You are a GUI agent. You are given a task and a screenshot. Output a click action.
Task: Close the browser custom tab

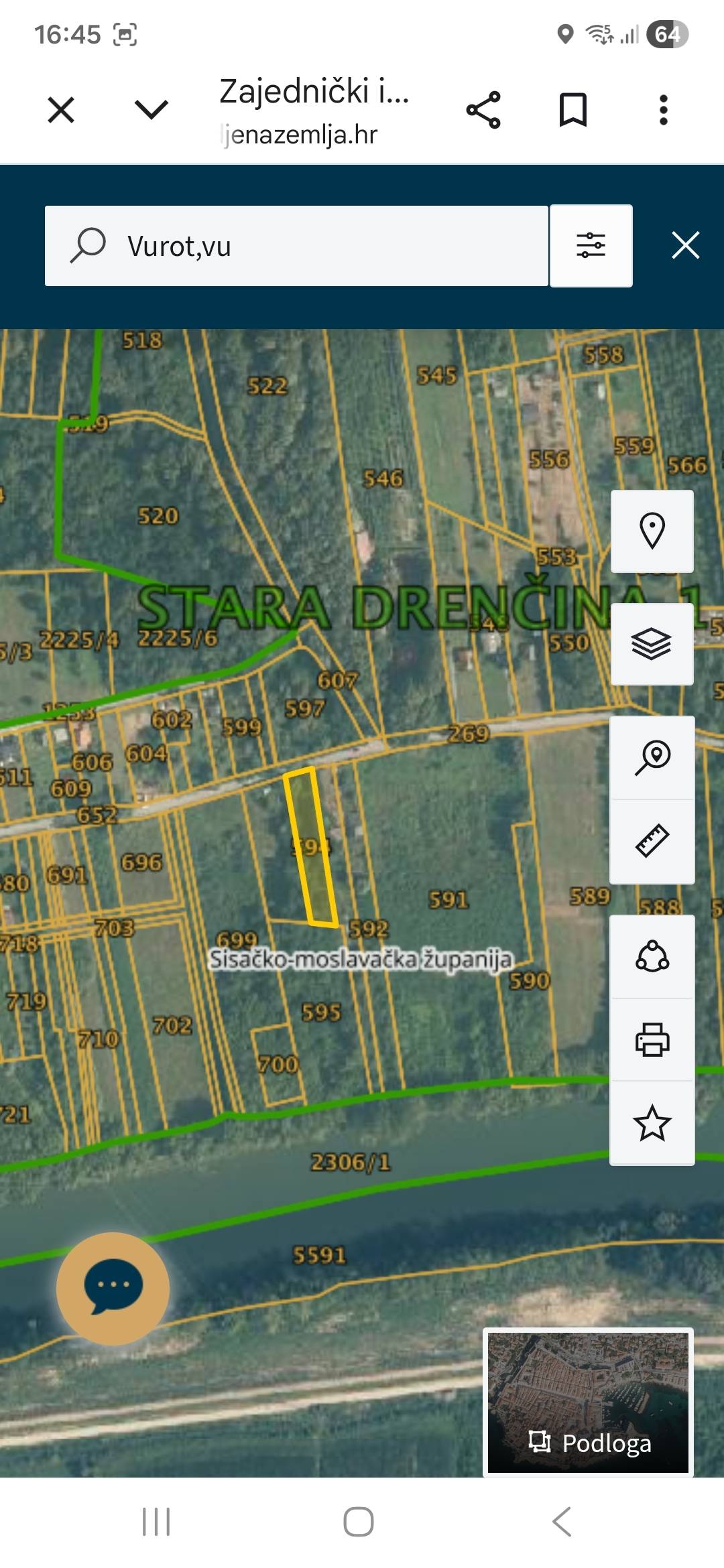click(61, 110)
